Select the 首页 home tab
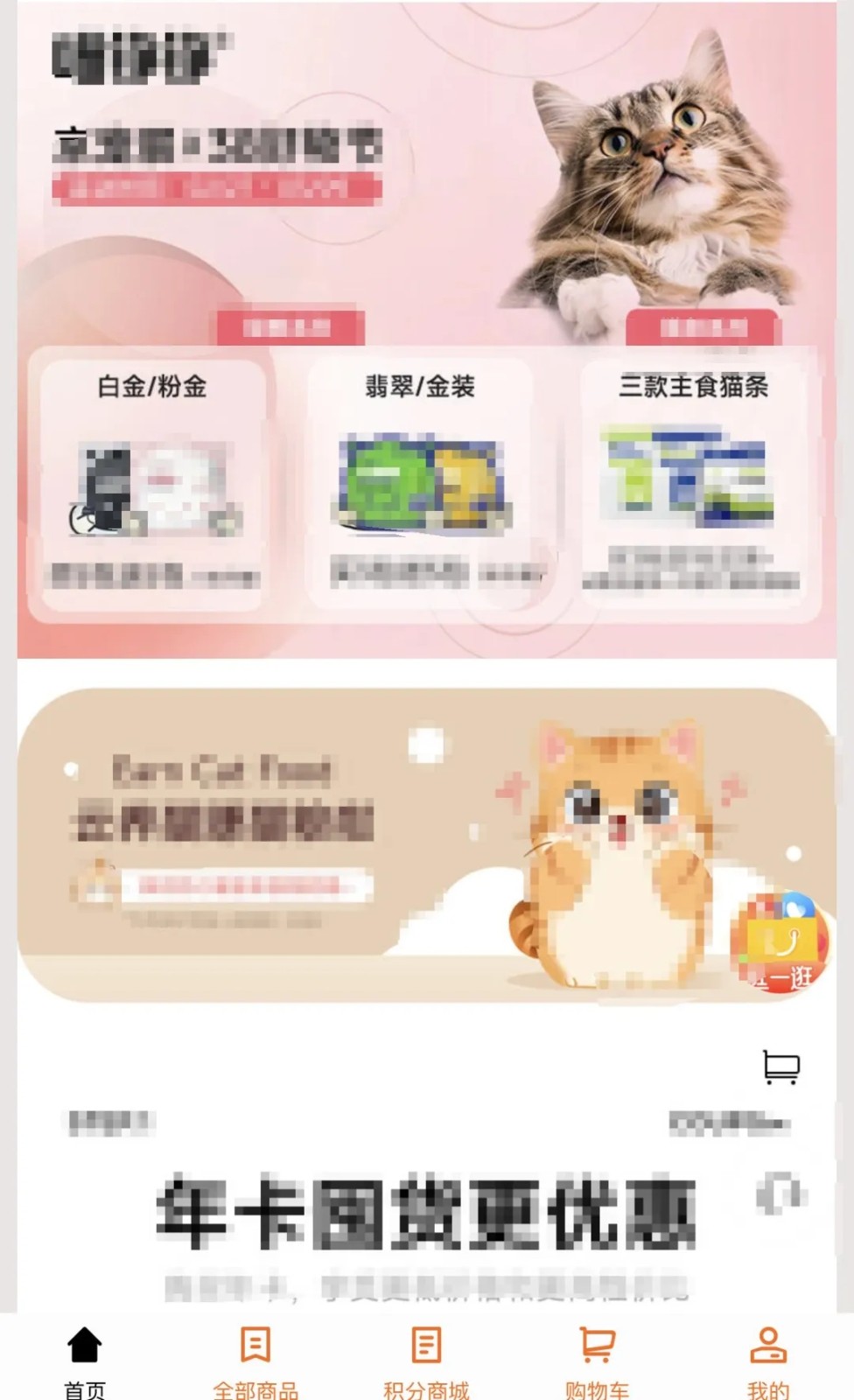854x1400 pixels. click(x=85, y=1361)
